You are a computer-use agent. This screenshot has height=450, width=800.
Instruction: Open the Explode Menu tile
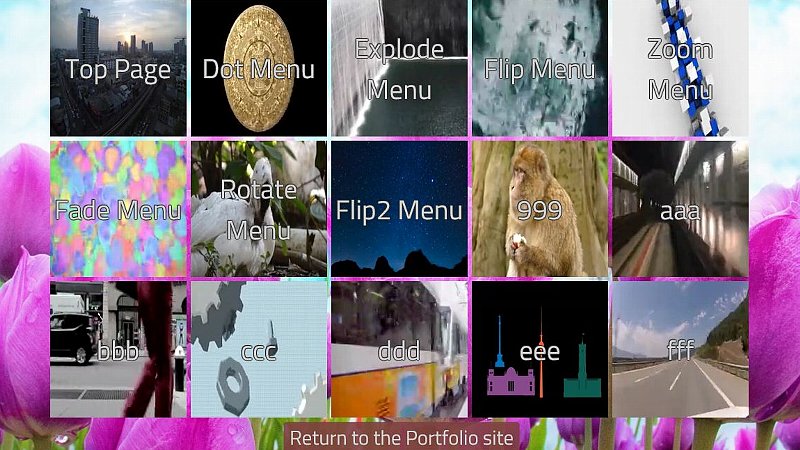[x=399, y=68]
